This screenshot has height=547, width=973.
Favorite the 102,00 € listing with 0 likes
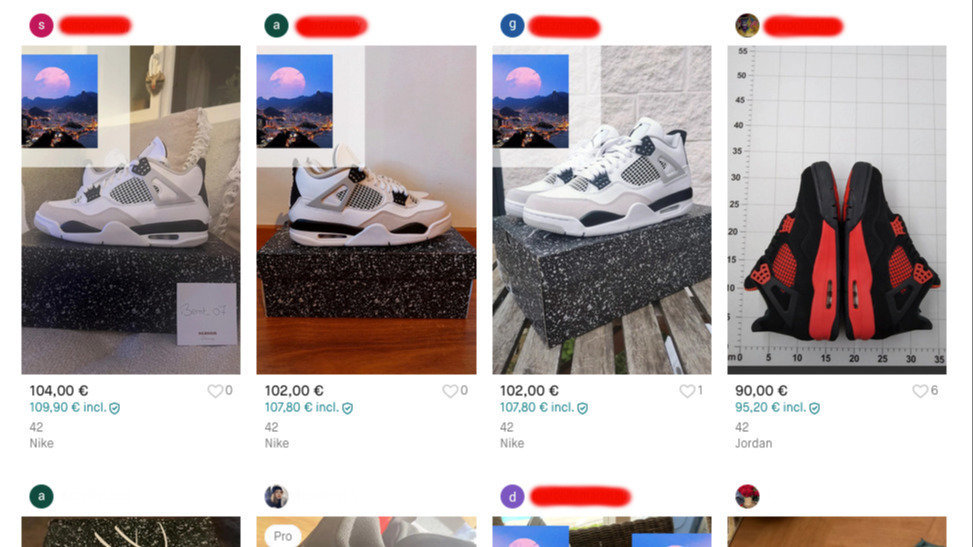pos(450,391)
